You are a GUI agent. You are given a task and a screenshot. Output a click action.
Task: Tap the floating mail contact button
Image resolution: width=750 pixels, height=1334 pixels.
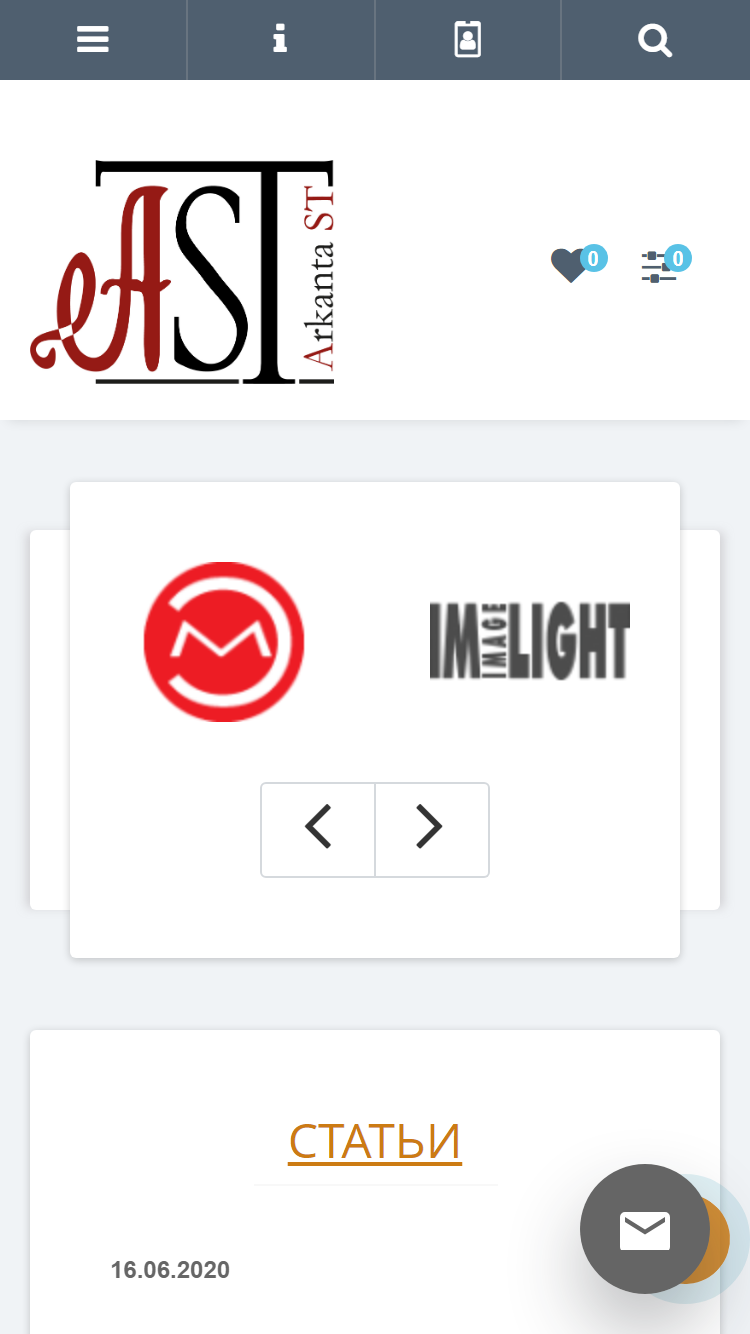(645, 1229)
